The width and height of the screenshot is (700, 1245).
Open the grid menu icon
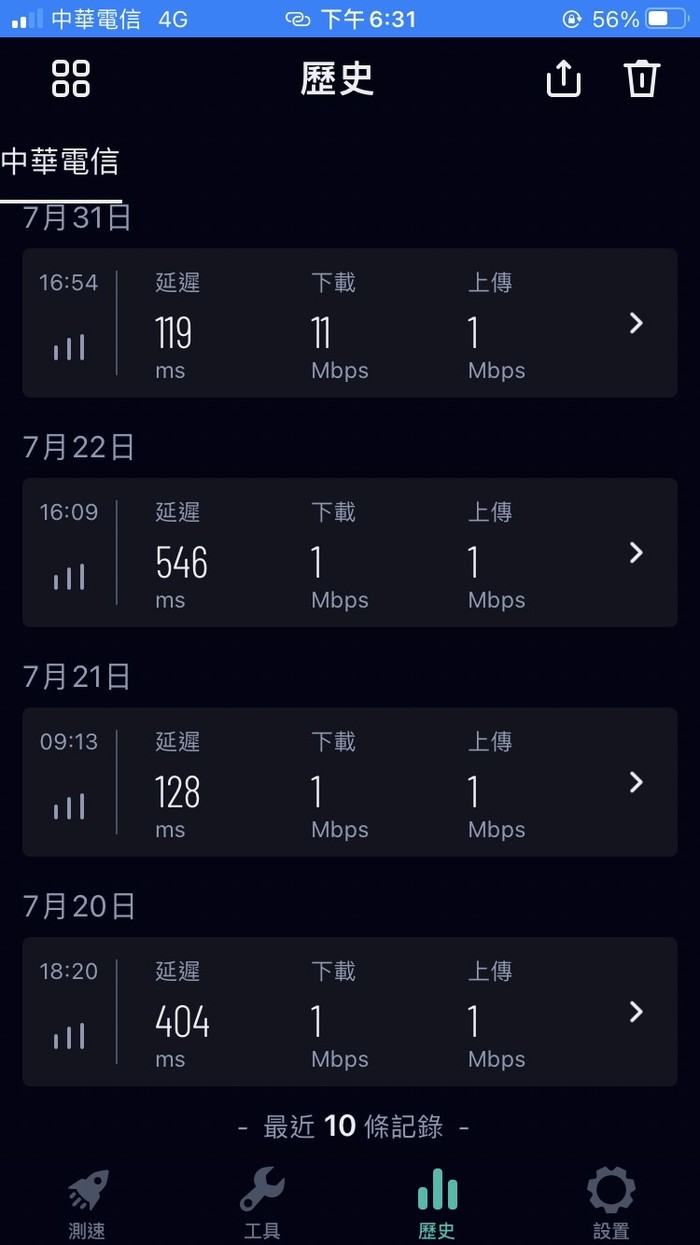click(x=71, y=78)
